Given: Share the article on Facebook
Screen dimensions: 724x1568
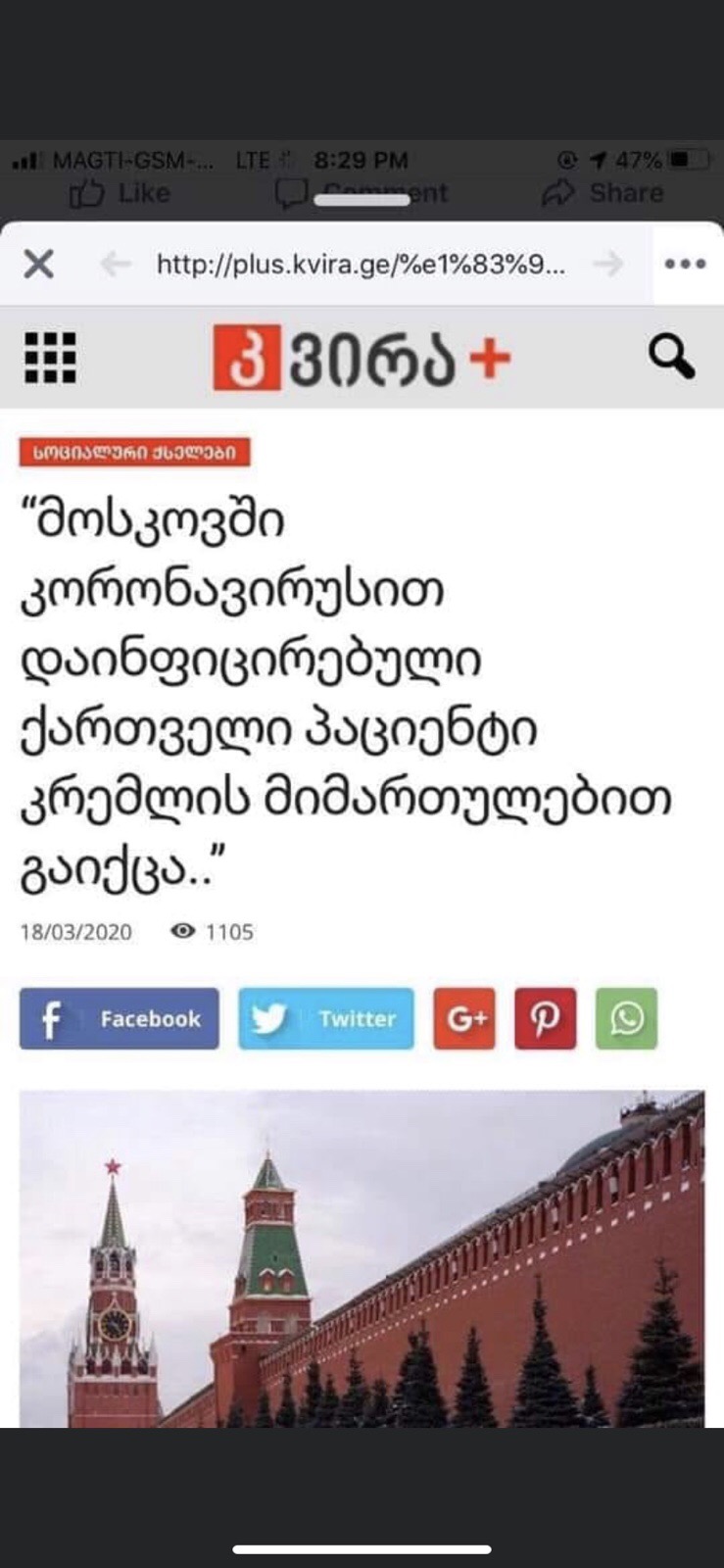Looking at the screenshot, I should click(x=120, y=1019).
